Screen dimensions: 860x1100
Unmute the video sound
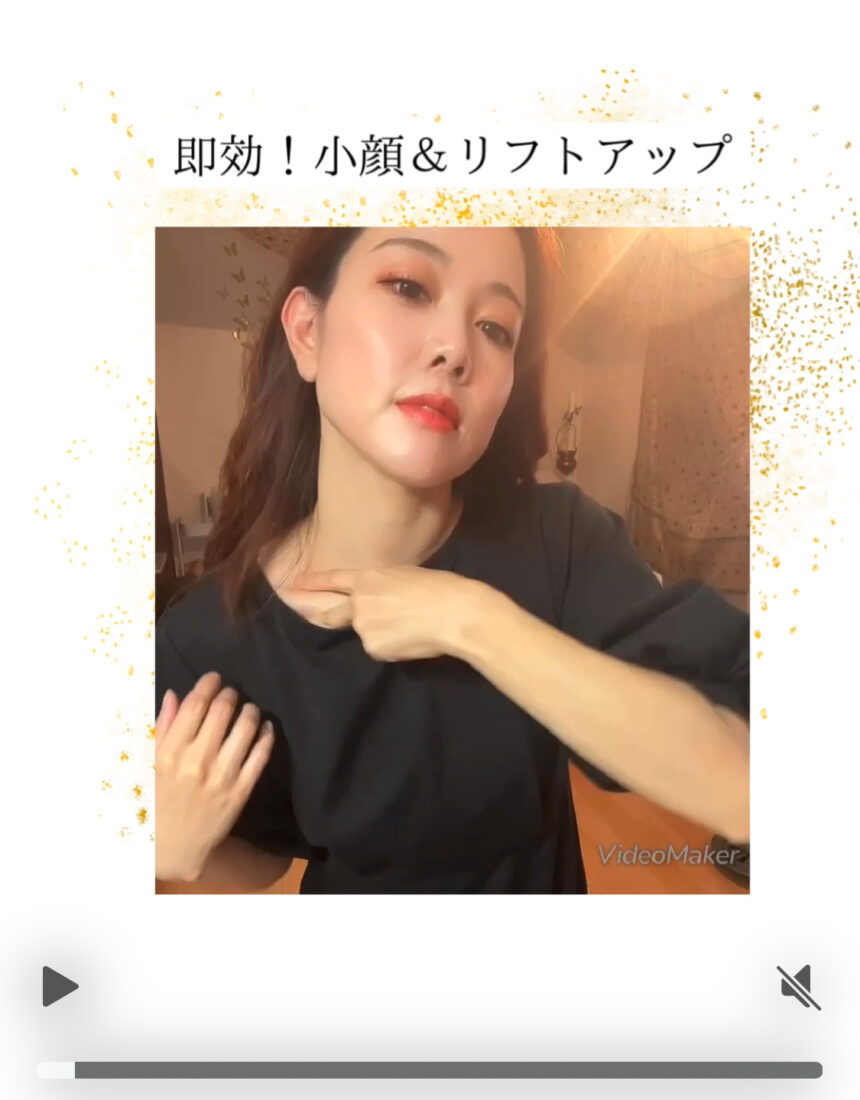(799, 987)
